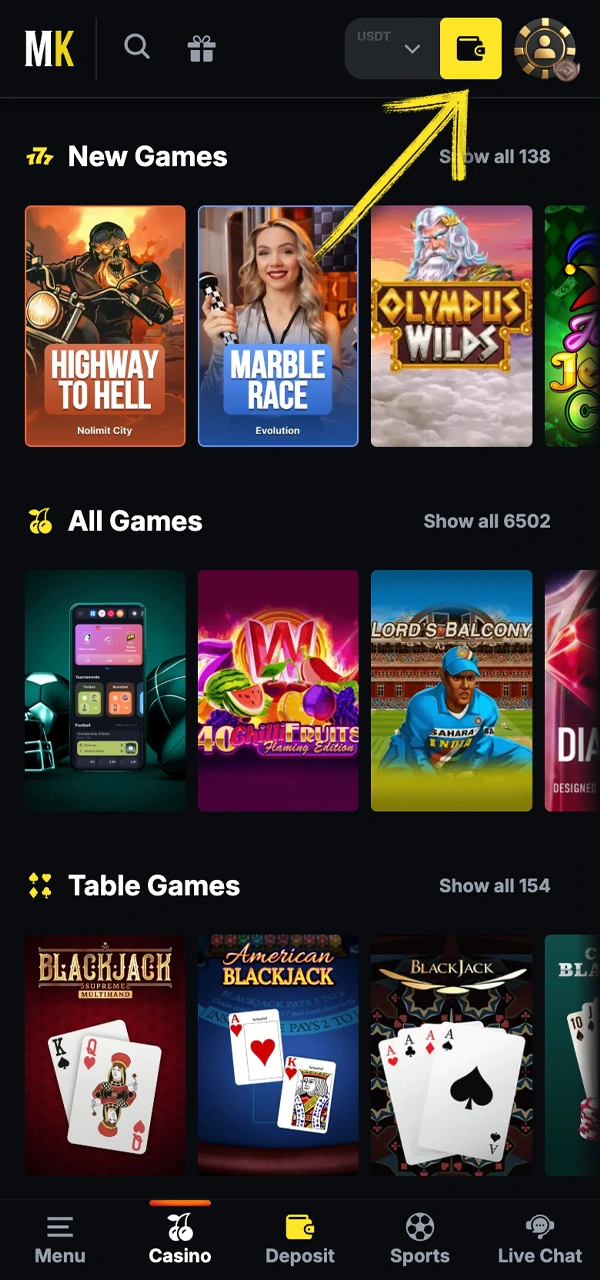Launch Marble Race by Evolution

(x=278, y=325)
